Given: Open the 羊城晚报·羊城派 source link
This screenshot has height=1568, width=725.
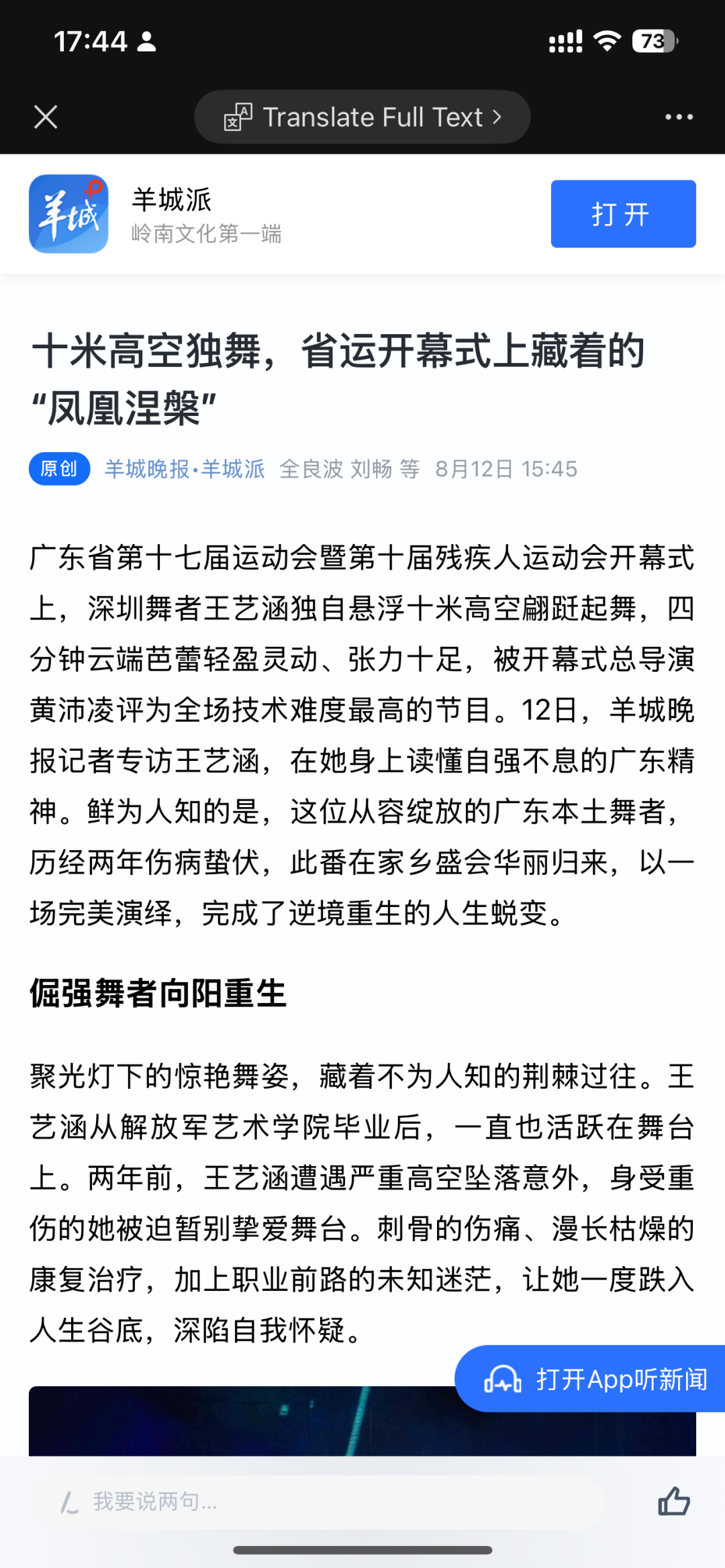Looking at the screenshot, I should 185,469.
